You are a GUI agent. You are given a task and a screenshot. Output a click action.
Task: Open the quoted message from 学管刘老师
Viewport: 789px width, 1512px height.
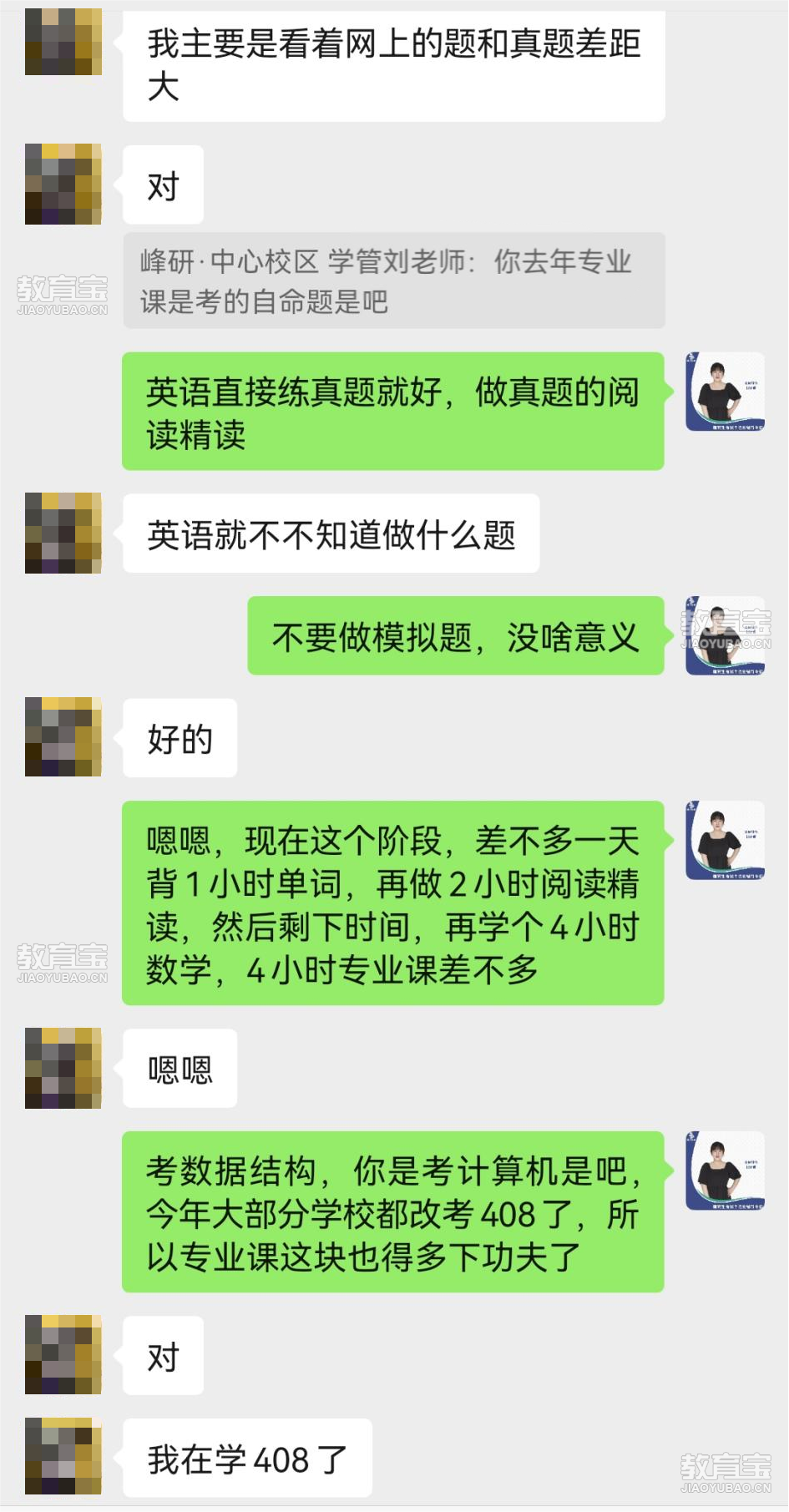point(393,281)
